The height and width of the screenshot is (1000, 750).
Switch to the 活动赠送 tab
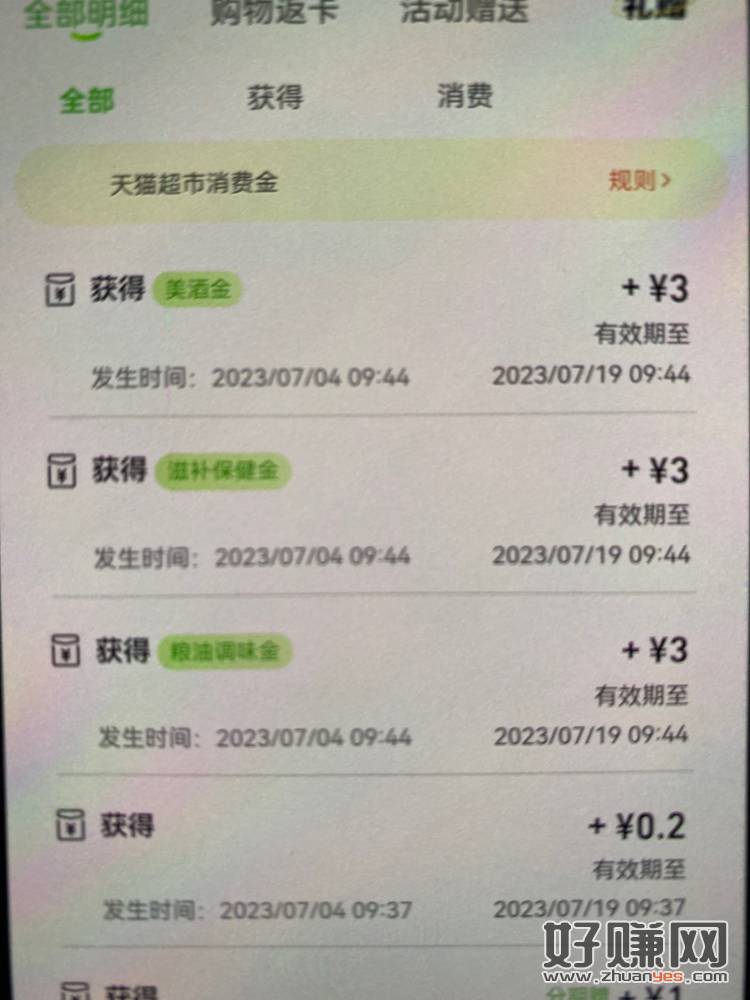pyautogui.click(x=464, y=12)
